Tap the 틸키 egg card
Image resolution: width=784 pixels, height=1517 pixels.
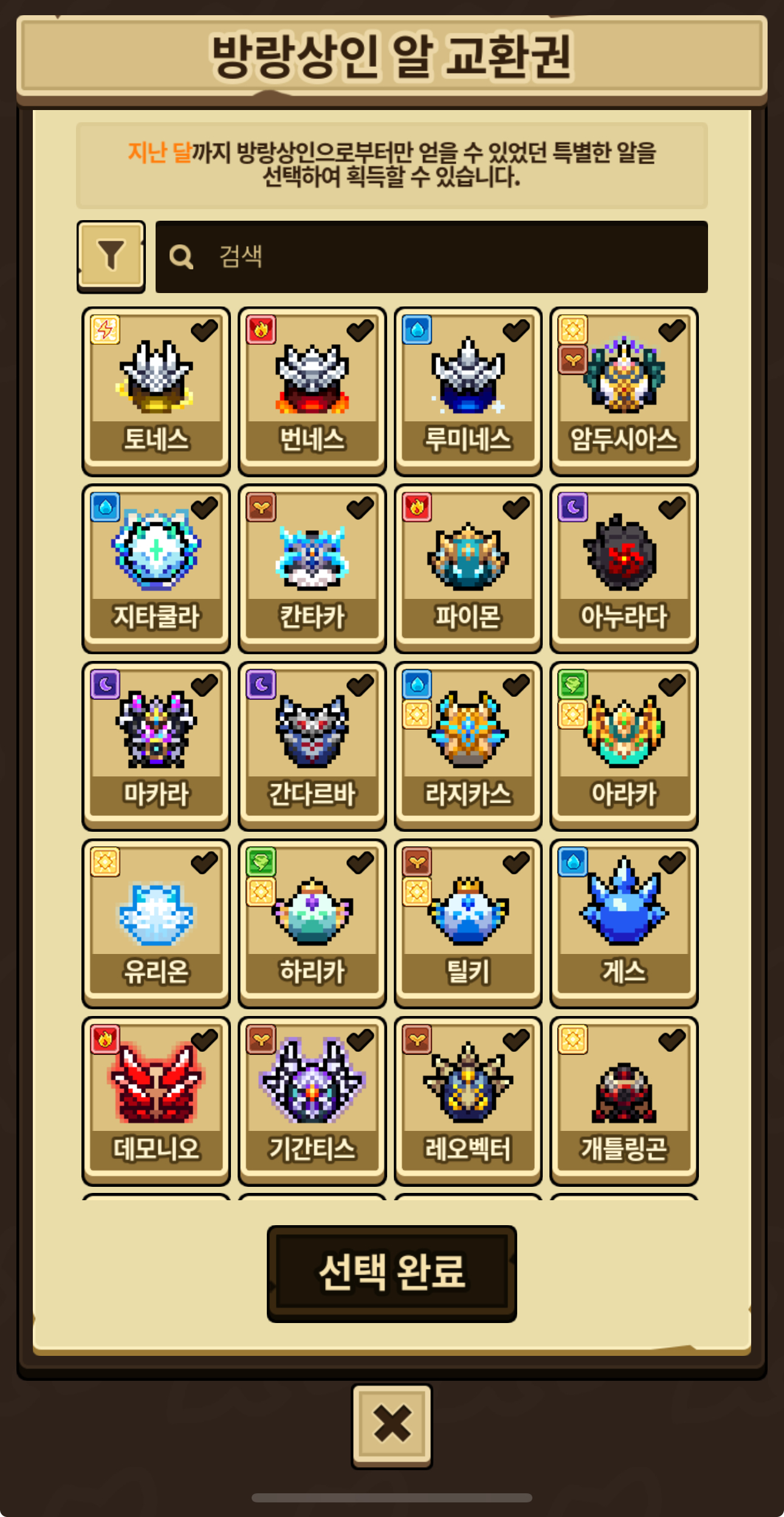tap(467, 923)
